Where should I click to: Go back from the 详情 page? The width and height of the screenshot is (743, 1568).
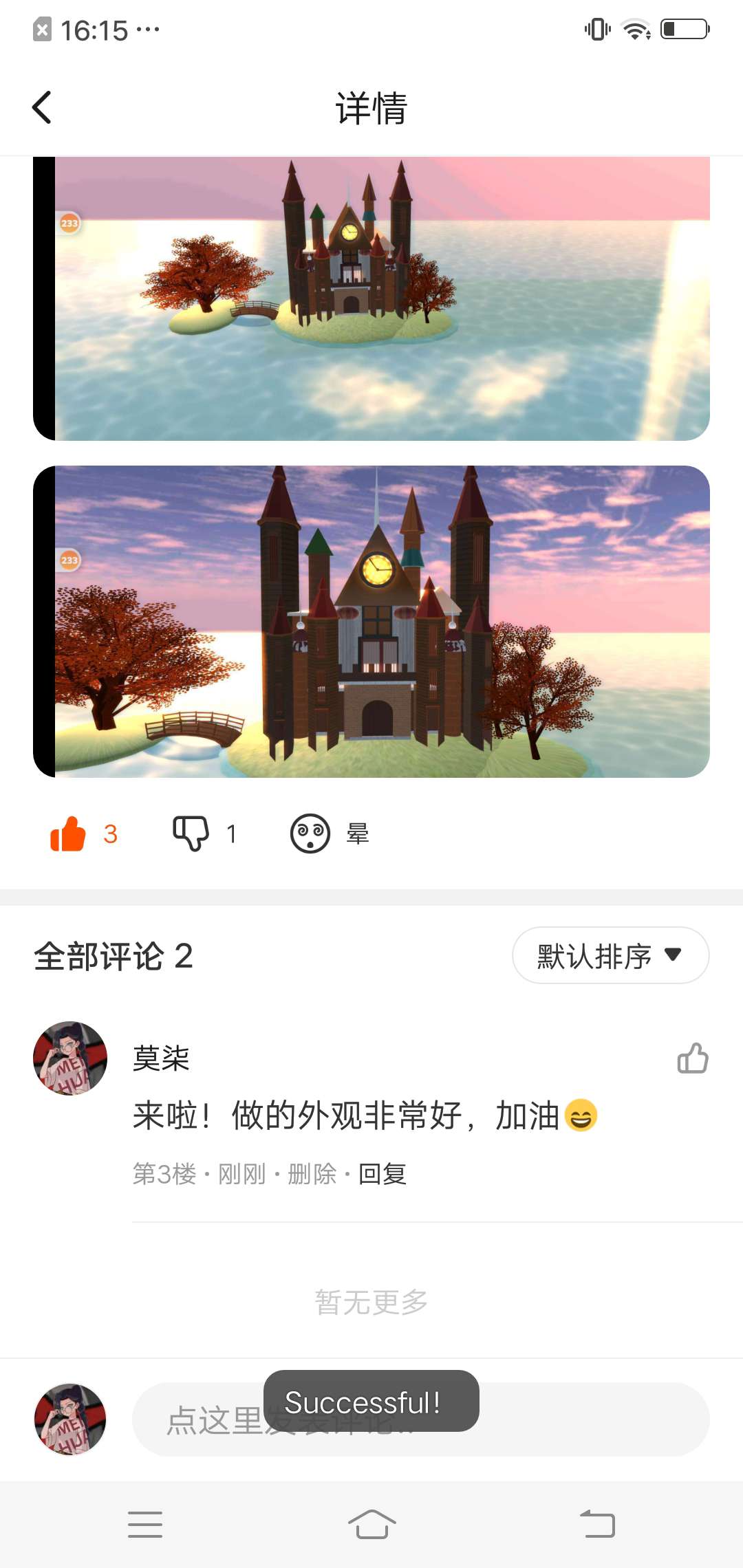click(x=42, y=108)
